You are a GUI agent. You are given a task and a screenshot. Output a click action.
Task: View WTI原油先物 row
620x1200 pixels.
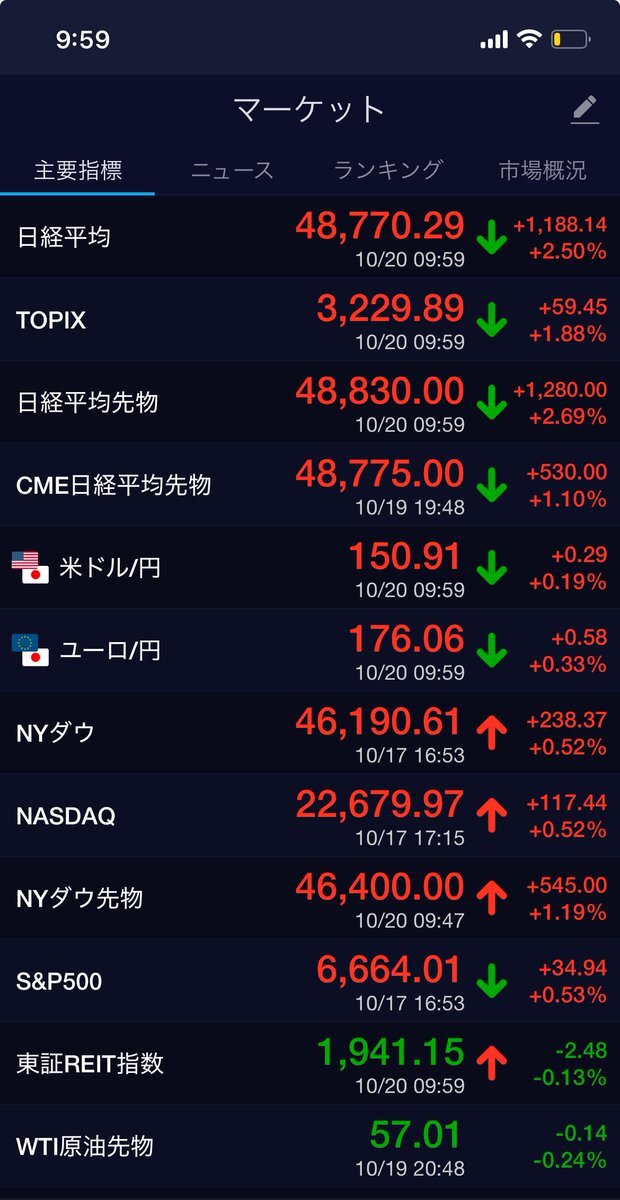tap(310, 1146)
